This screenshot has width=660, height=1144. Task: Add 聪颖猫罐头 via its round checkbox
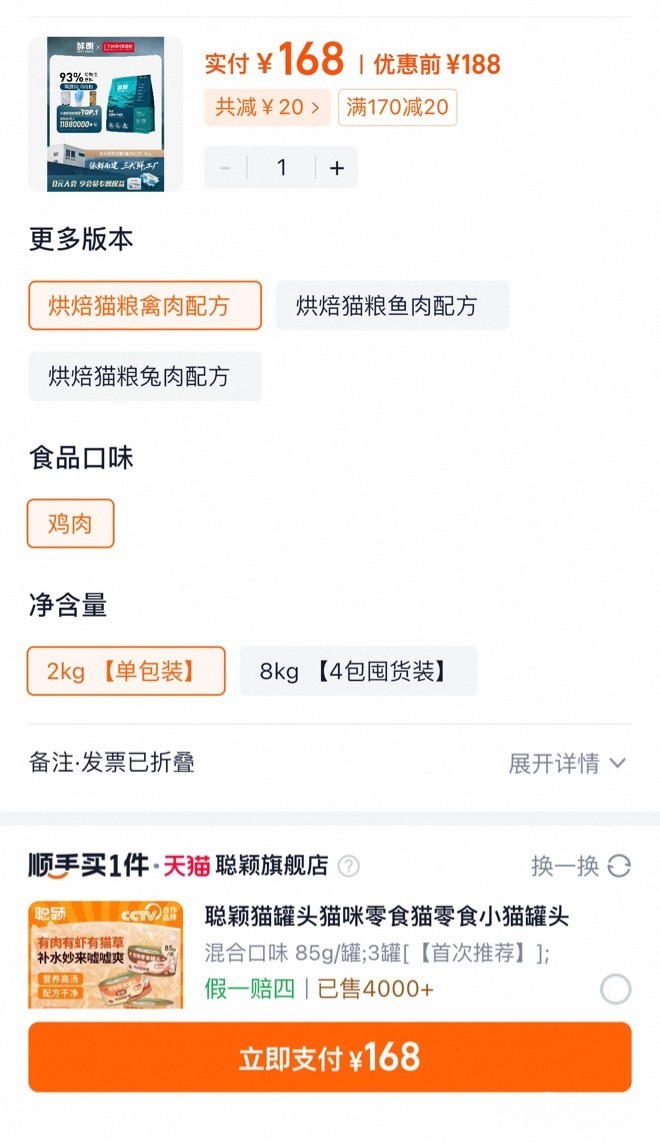(x=615, y=990)
